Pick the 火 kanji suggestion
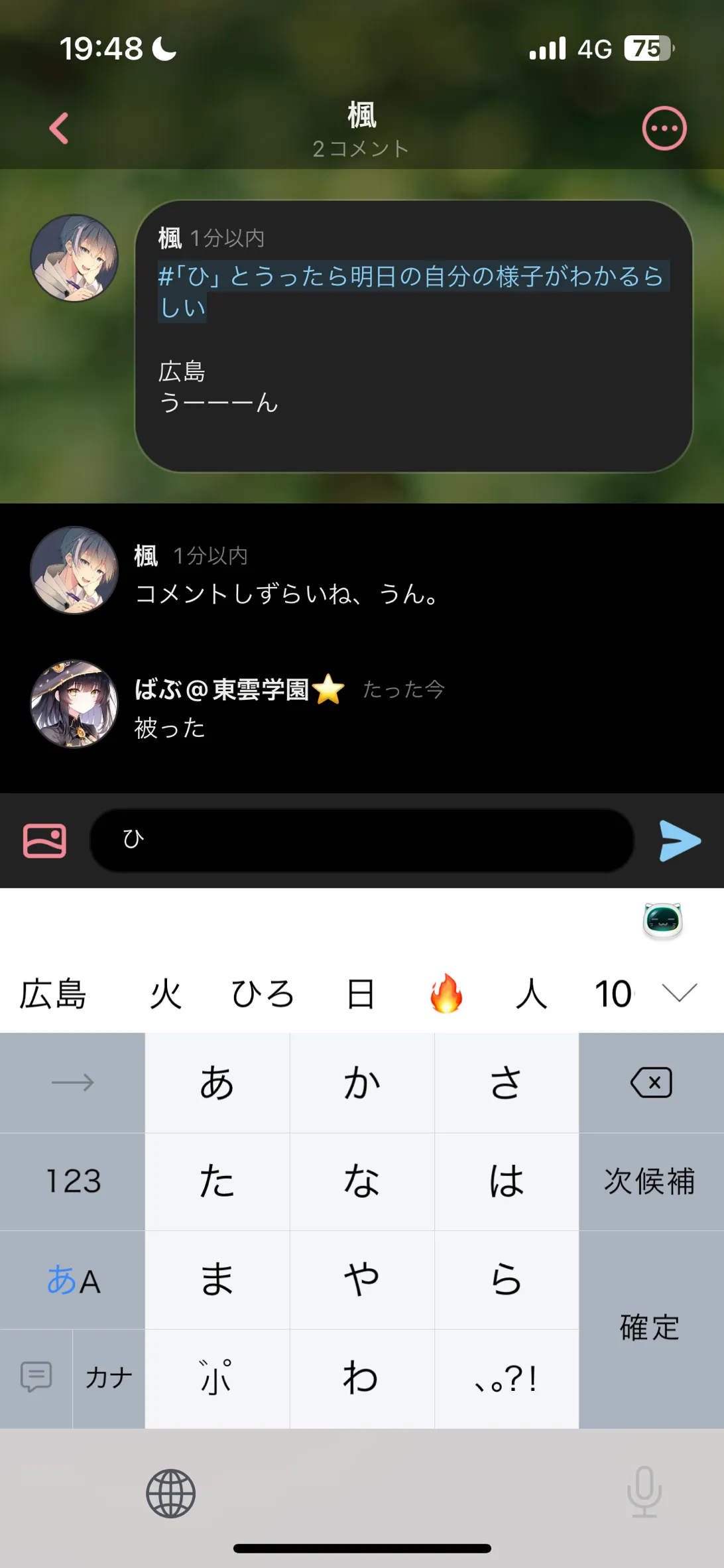Screen dimensions: 724x1568 pyautogui.click(x=166, y=994)
